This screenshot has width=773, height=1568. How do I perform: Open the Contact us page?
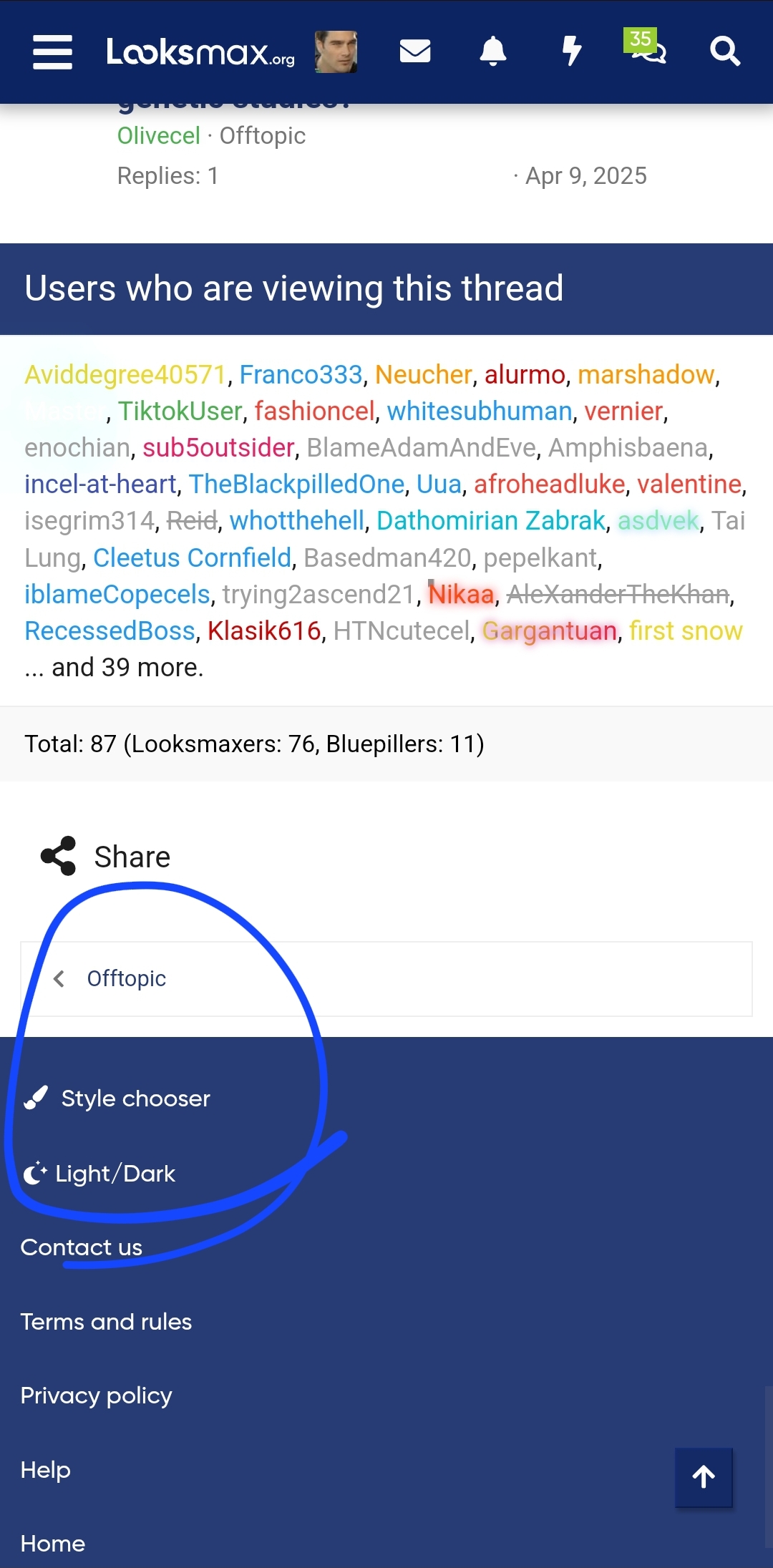(81, 1247)
